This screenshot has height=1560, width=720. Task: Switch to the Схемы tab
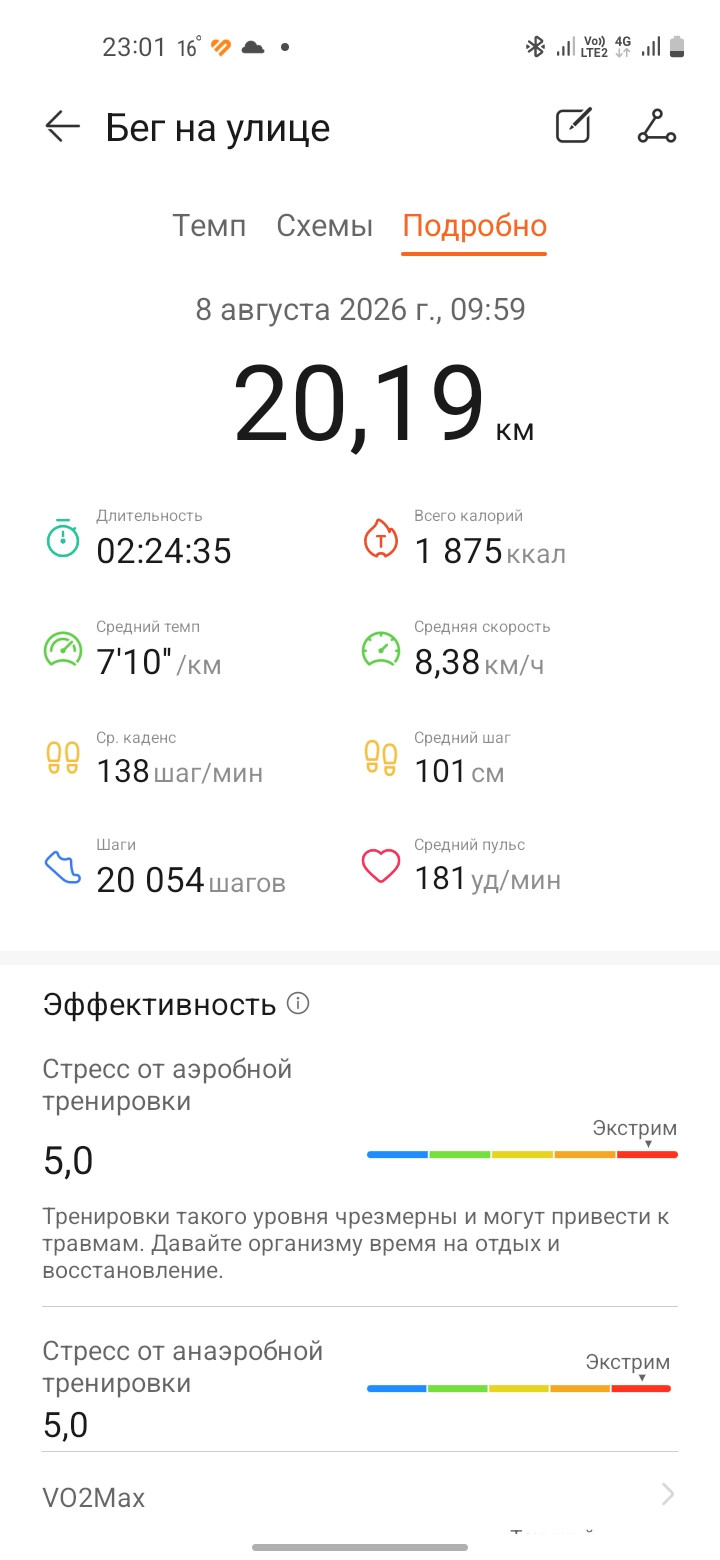pyautogui.click(x=325, y=225)
